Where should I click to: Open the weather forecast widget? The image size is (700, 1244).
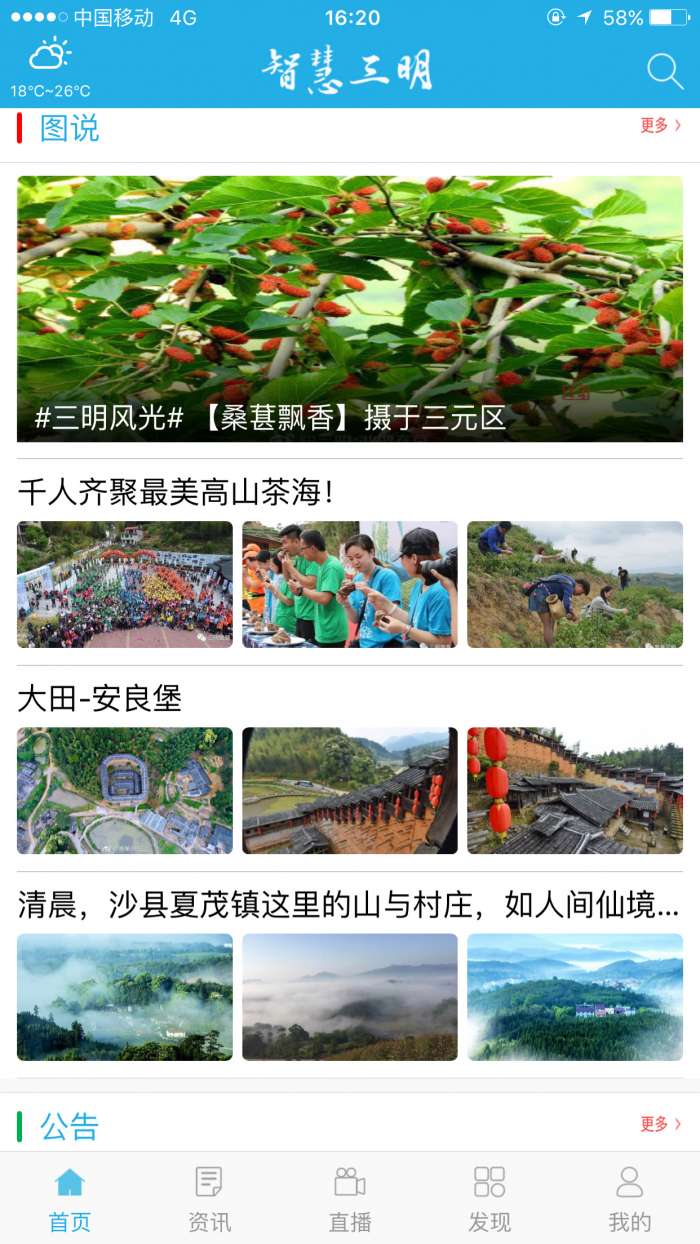point(50,68)
